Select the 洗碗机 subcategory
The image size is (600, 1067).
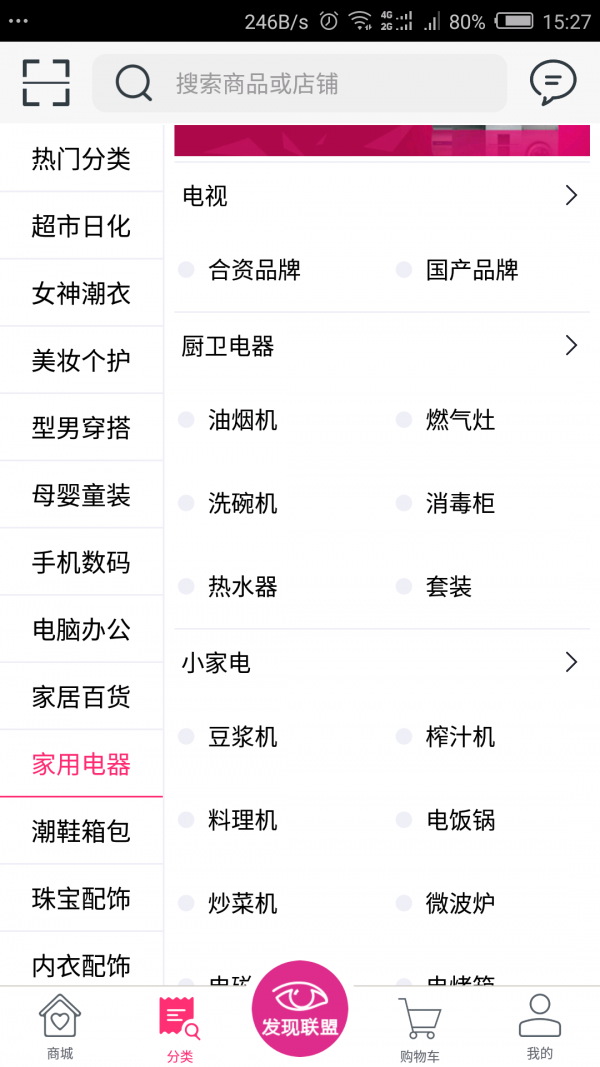pyautogui.click(x=242, y=503)
